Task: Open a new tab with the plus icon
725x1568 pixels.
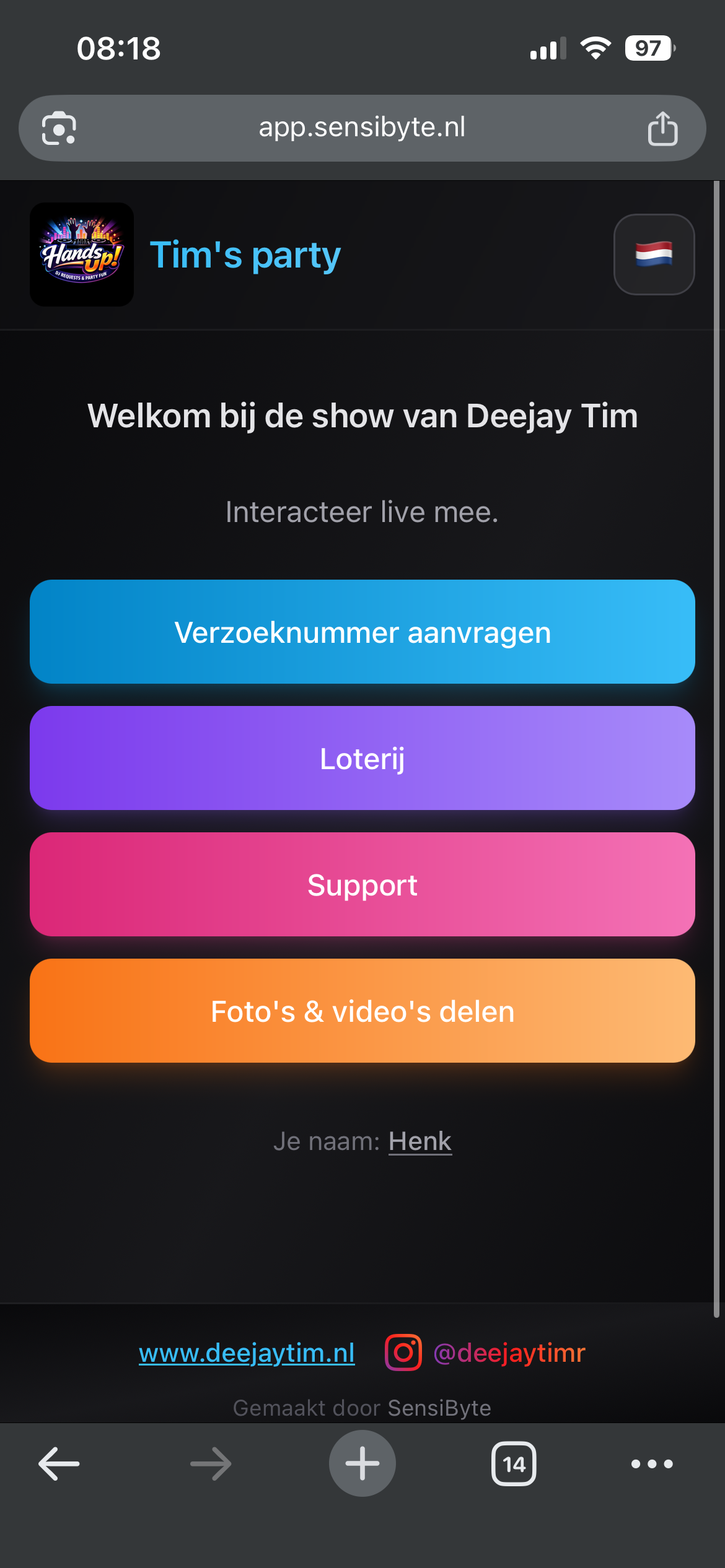Action: click(362, 1463)
